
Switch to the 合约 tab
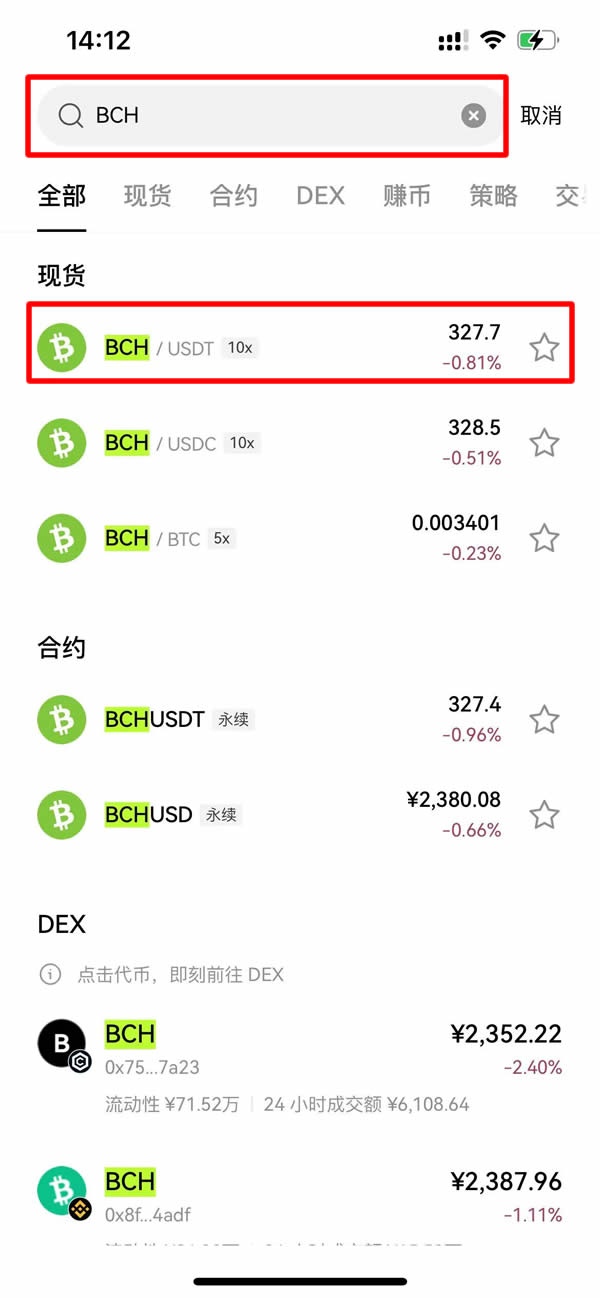pyautogui.click(x=234, y=196)
